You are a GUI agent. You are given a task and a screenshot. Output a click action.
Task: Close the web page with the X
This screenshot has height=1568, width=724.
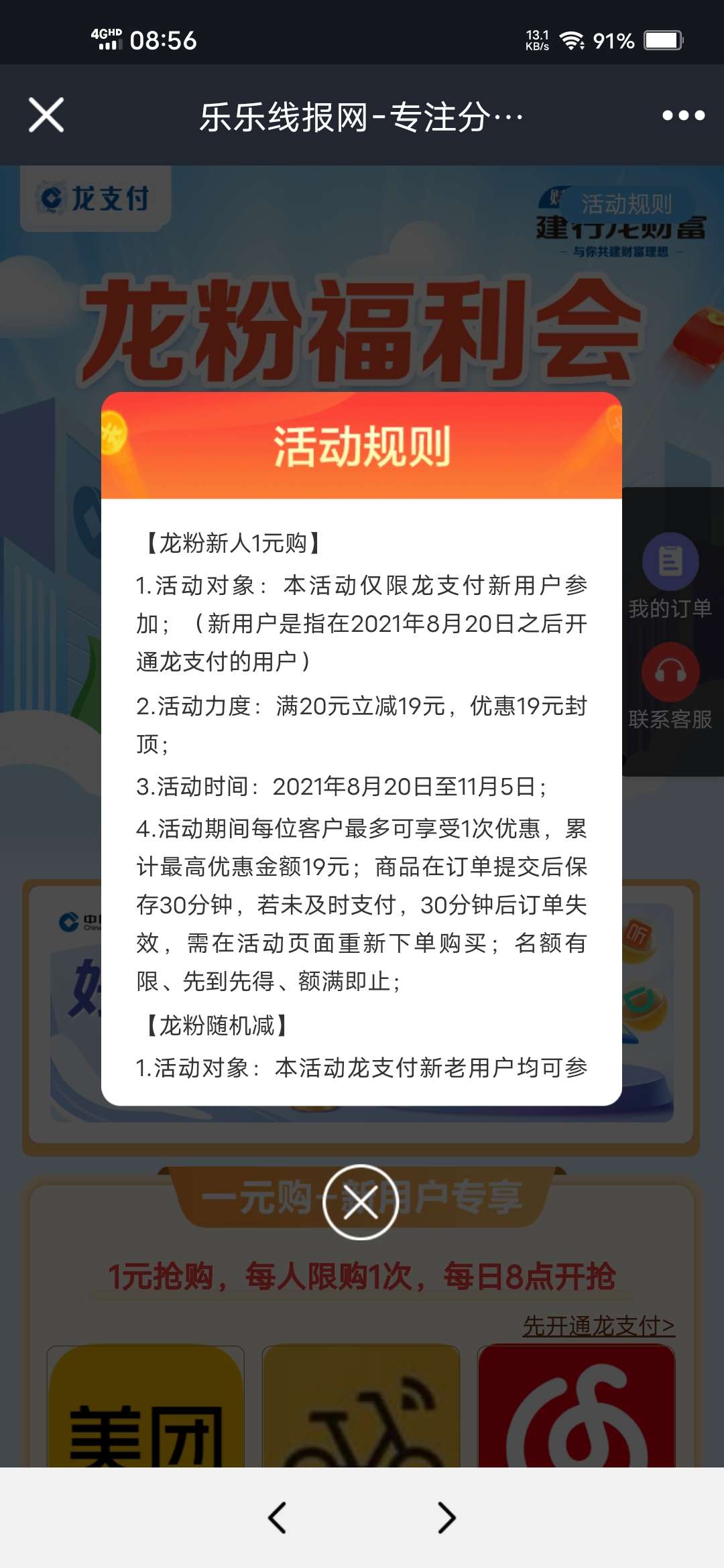click(46, 115)
